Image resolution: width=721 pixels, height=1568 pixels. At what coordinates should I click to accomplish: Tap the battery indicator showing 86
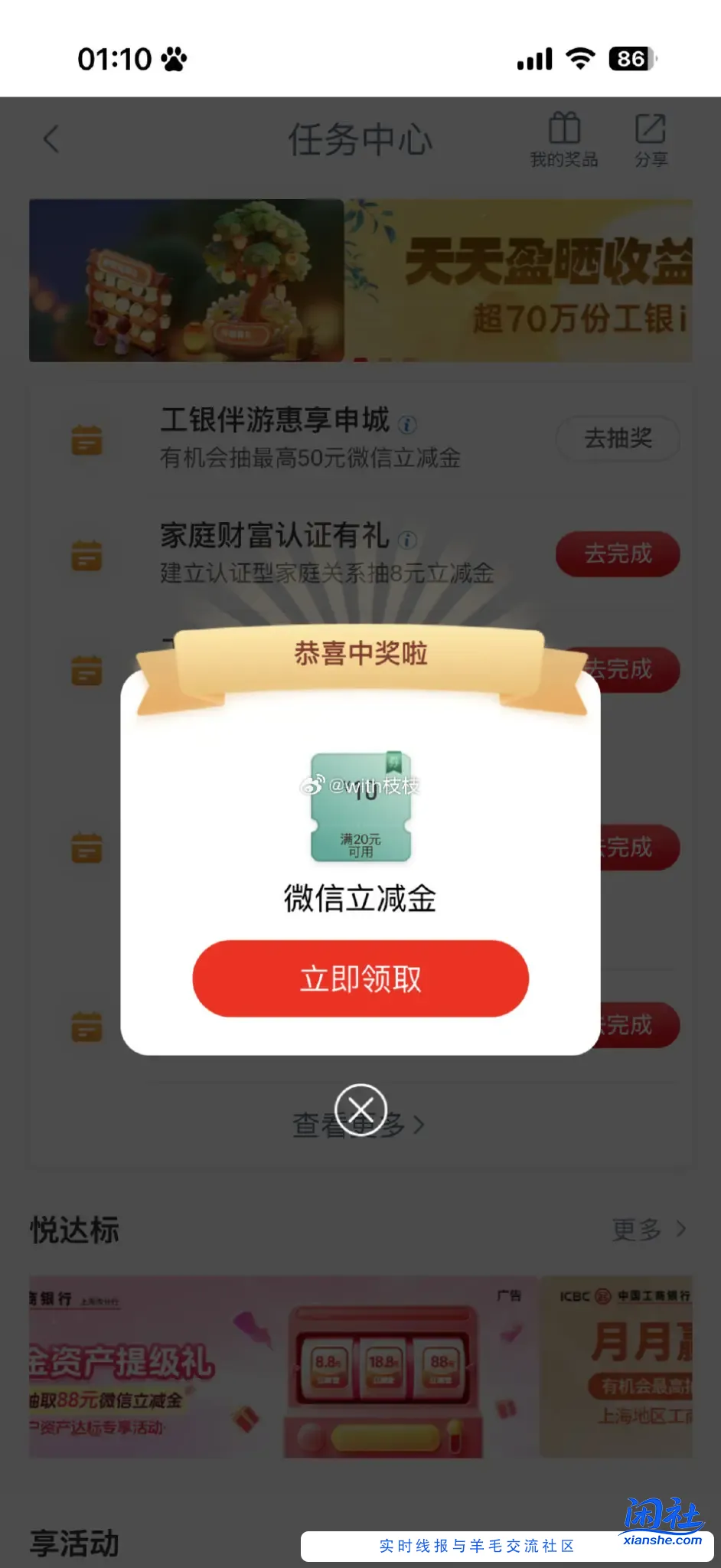tap(632, 59)
